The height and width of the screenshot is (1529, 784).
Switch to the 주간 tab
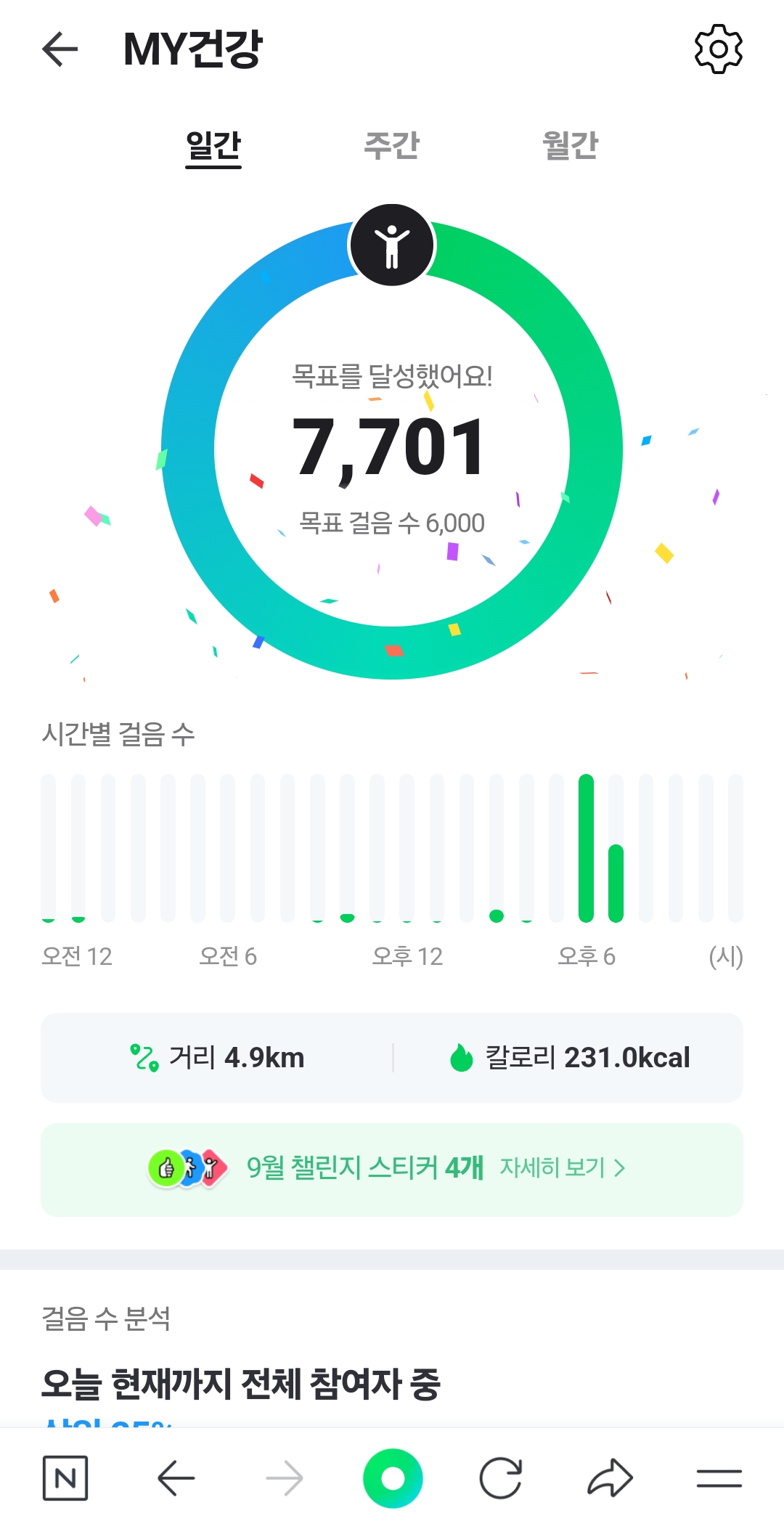pos(391,145)
